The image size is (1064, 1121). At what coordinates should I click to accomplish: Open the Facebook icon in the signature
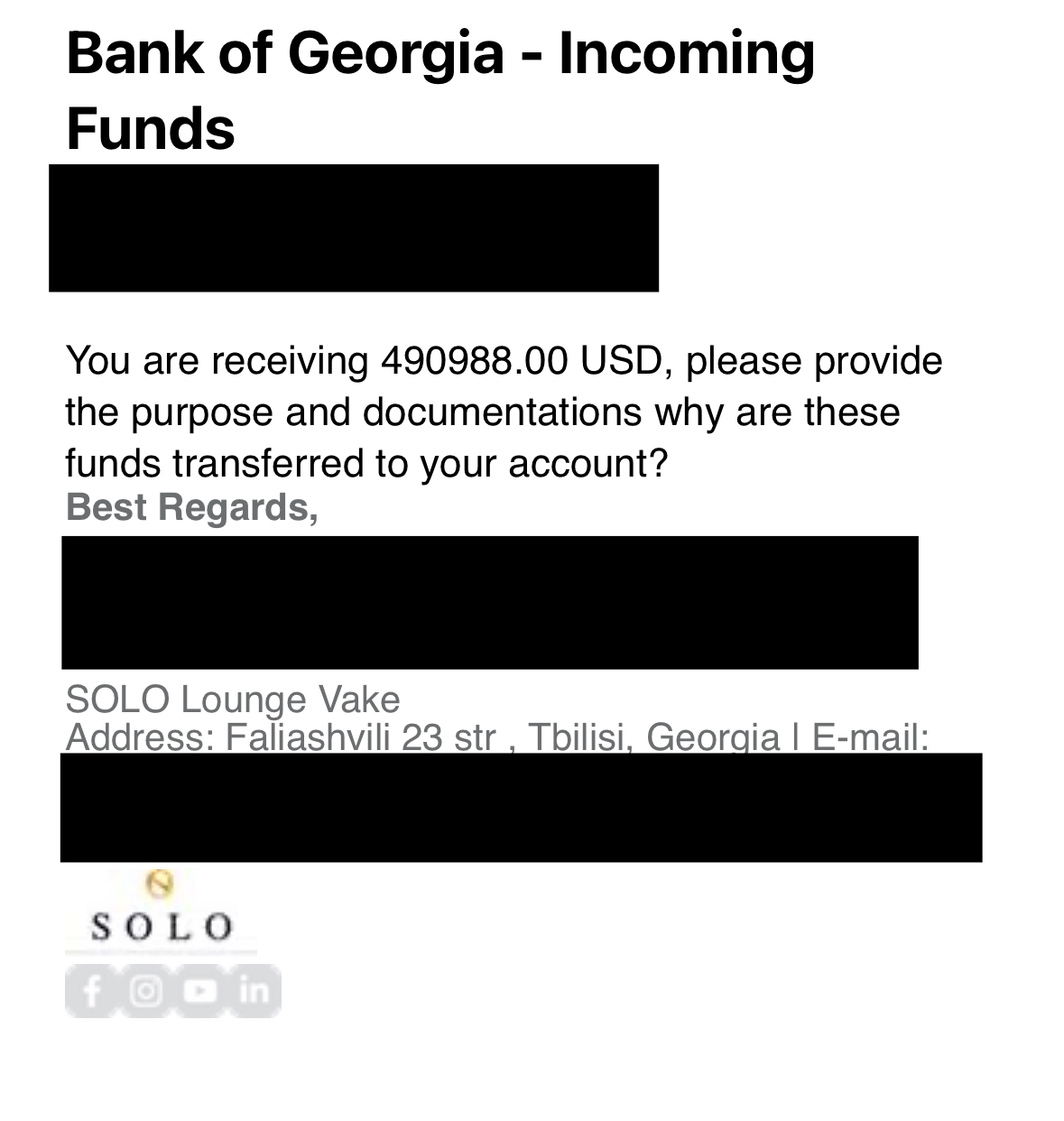click(91, 991)
